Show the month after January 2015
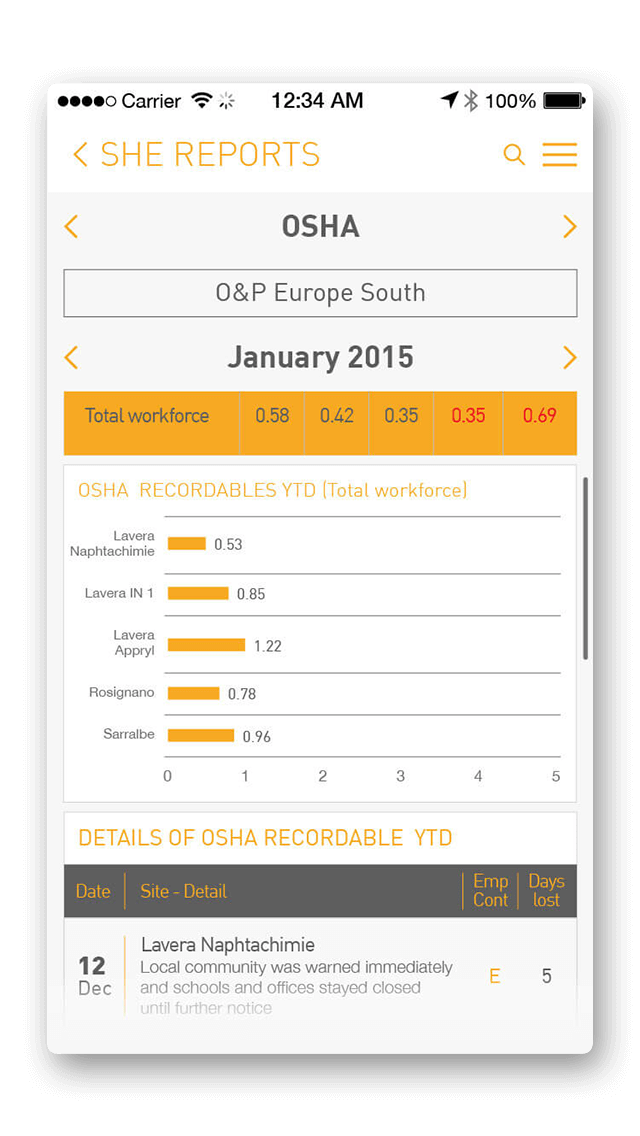Viewport: 640px width, 1136px height. click(569, 357)
